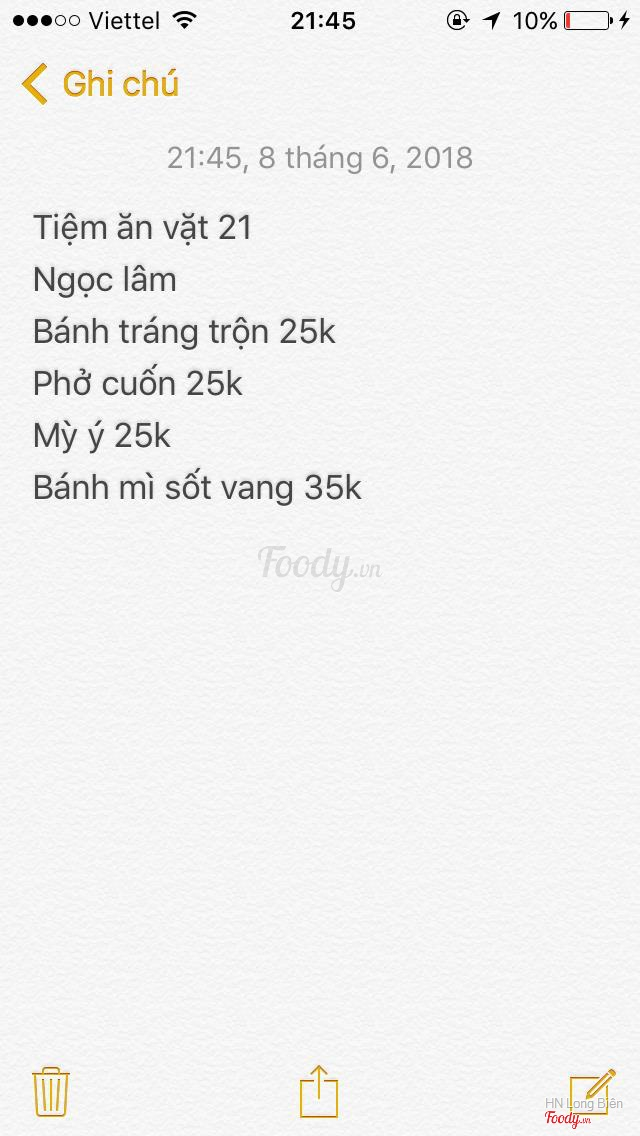Go back to Ghi chú list
Screen dimensions: 640x1136
click(100, 84)
